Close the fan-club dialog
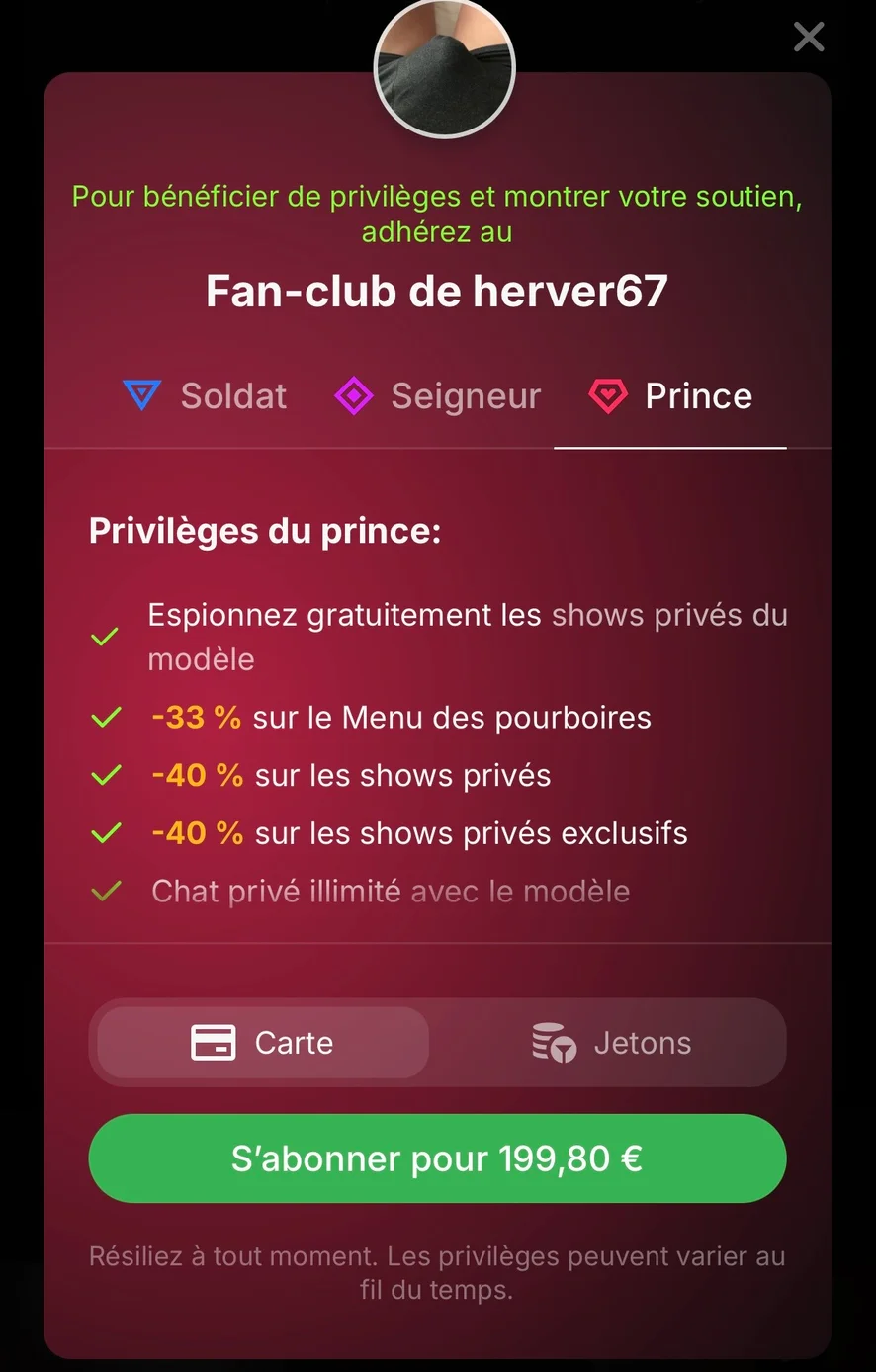Image resolution: width=876 pixels, height=1372 pixels. click(809, 38)
